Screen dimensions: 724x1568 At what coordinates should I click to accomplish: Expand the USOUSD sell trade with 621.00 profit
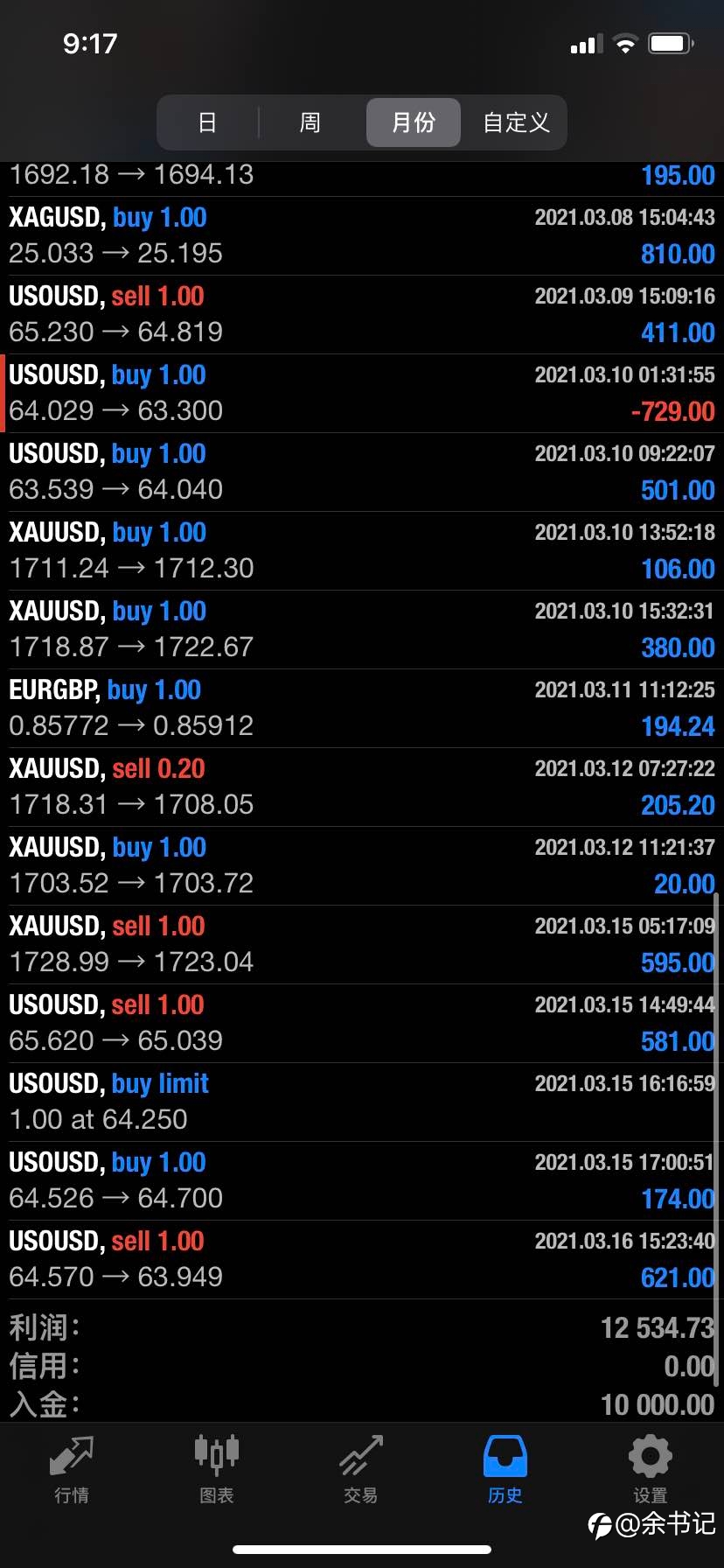(x=362, y=1260)
